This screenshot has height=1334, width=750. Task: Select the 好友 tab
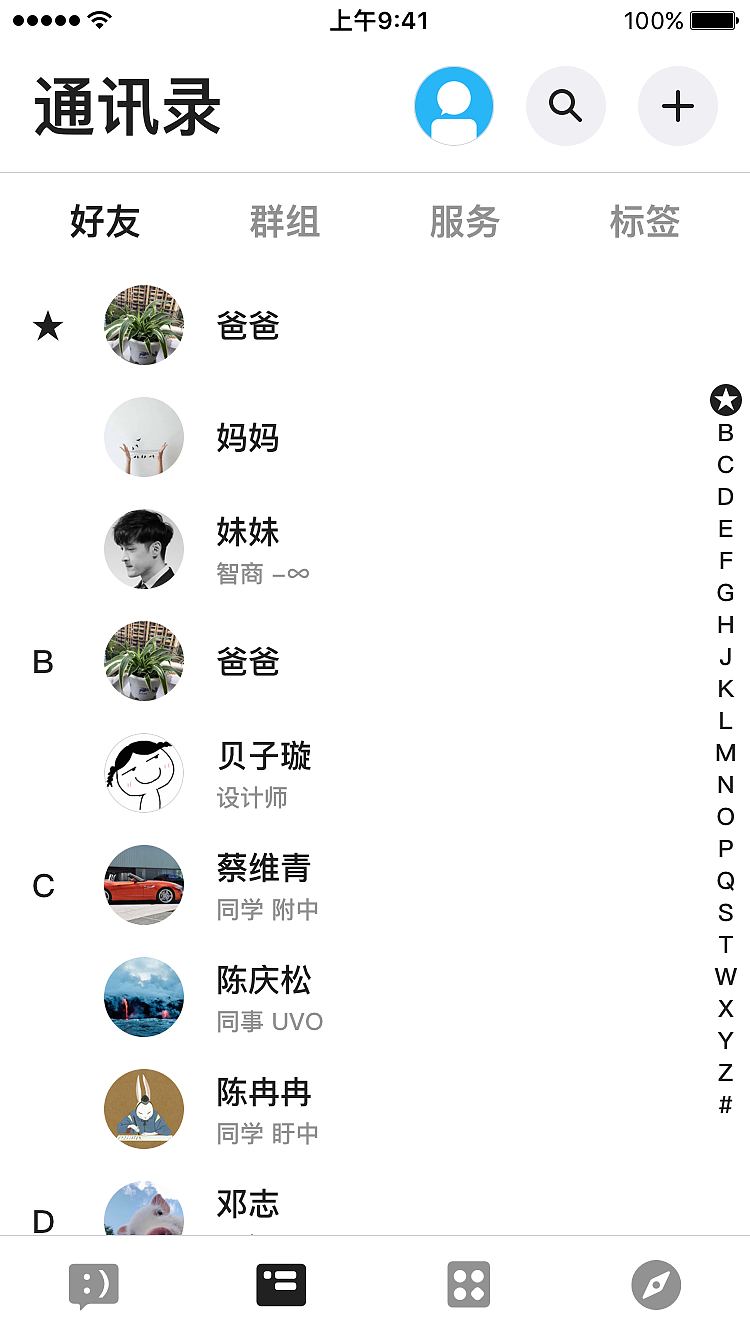(x=105, y=221)
